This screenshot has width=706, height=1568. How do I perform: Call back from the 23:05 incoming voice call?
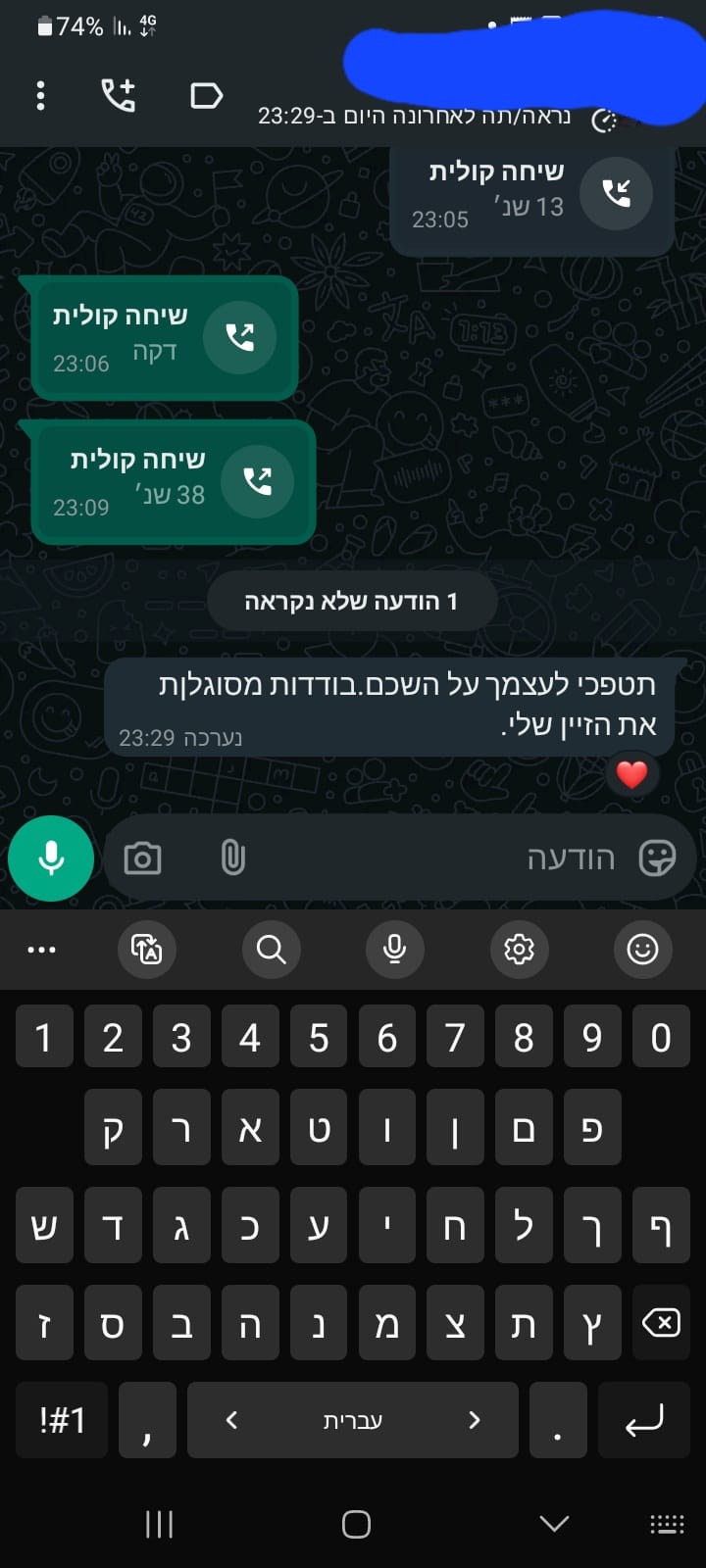coord(616,193)
